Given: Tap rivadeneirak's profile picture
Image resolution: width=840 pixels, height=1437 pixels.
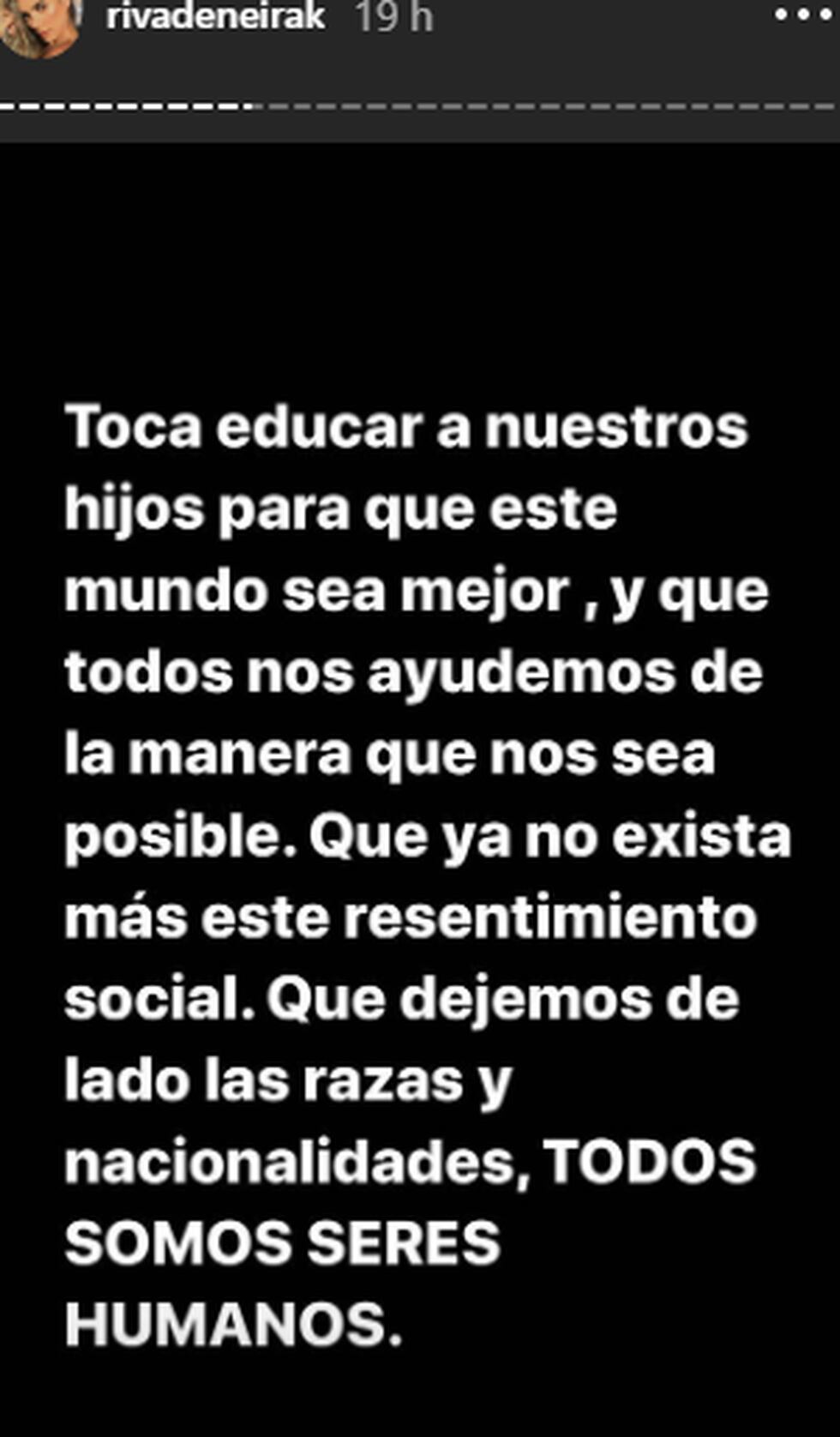Looking at the screenshot, I should 38,24.
